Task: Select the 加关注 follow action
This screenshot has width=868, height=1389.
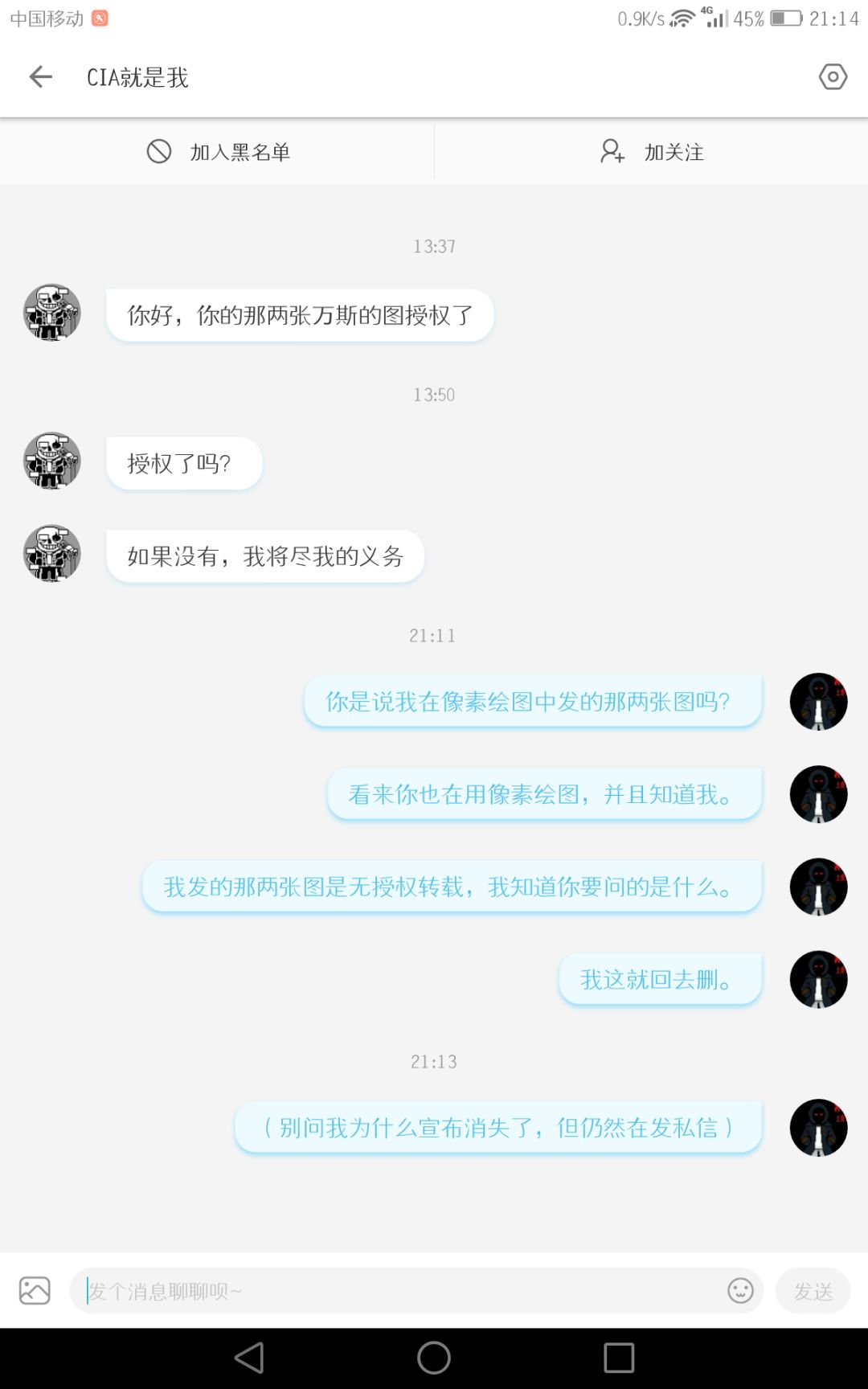Action: click(x=672, y=152)
